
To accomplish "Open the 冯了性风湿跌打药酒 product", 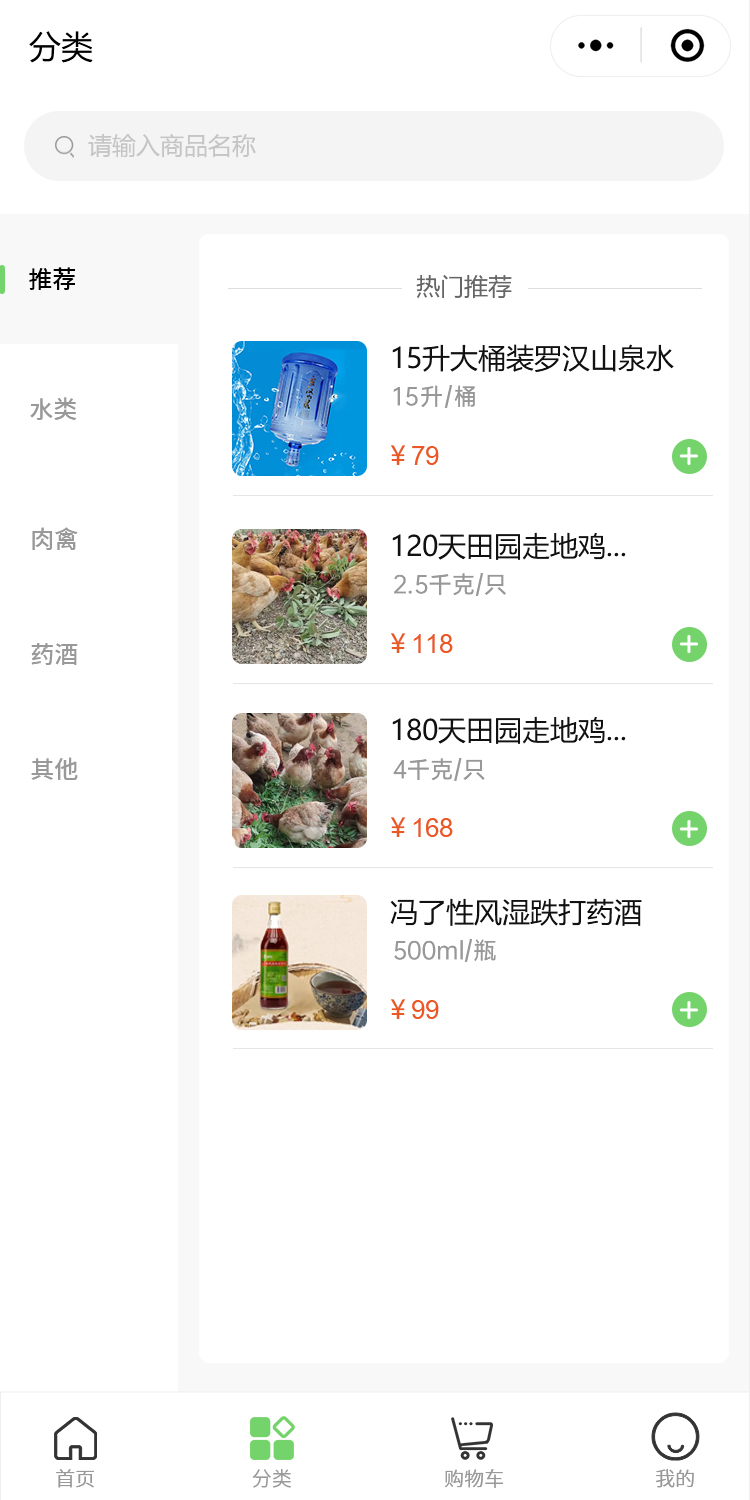I will [x=516, y=912].
